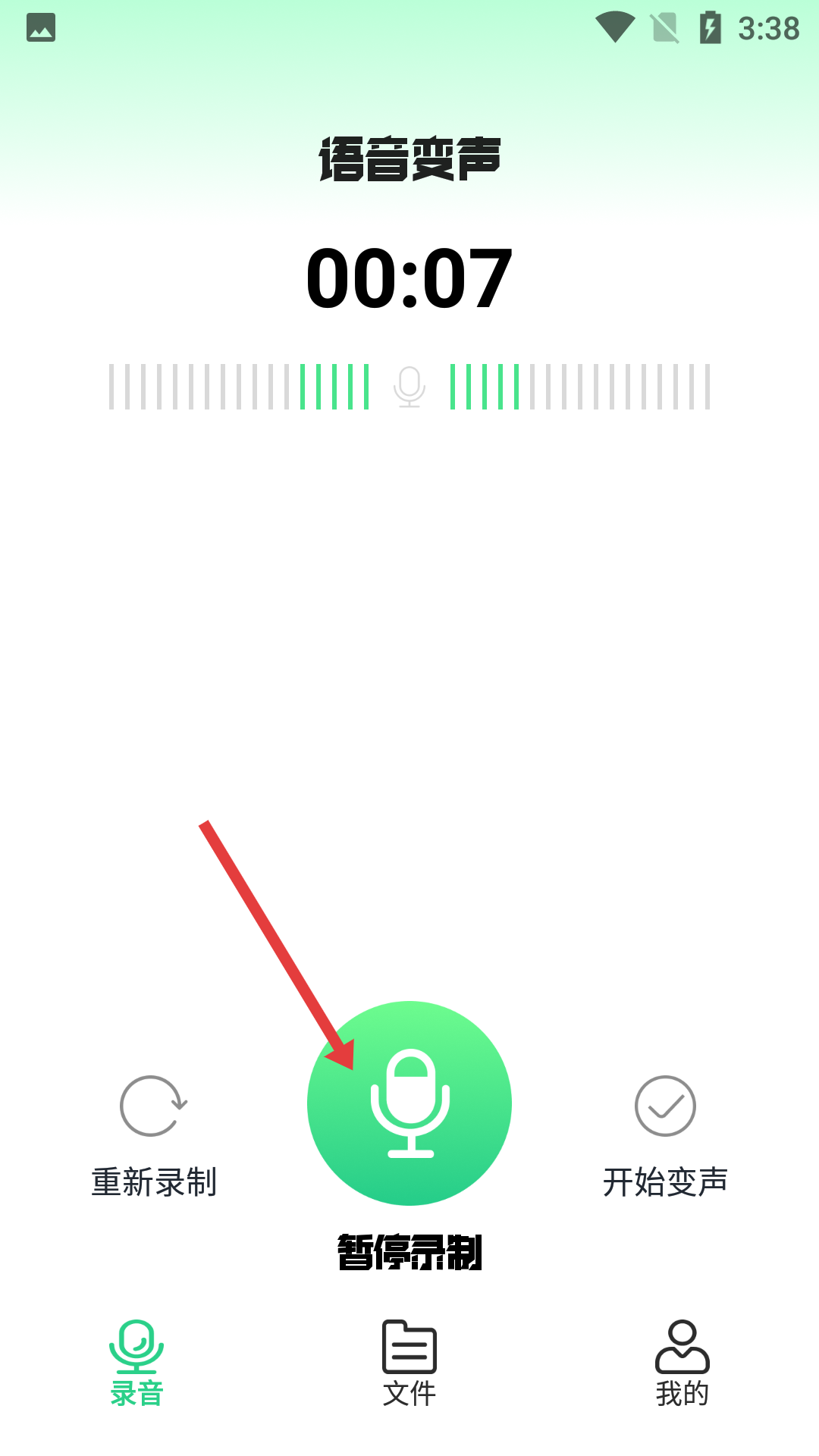Select the 录音 tab
The image size is (819, 1456).
click(x=136, y=1363)
